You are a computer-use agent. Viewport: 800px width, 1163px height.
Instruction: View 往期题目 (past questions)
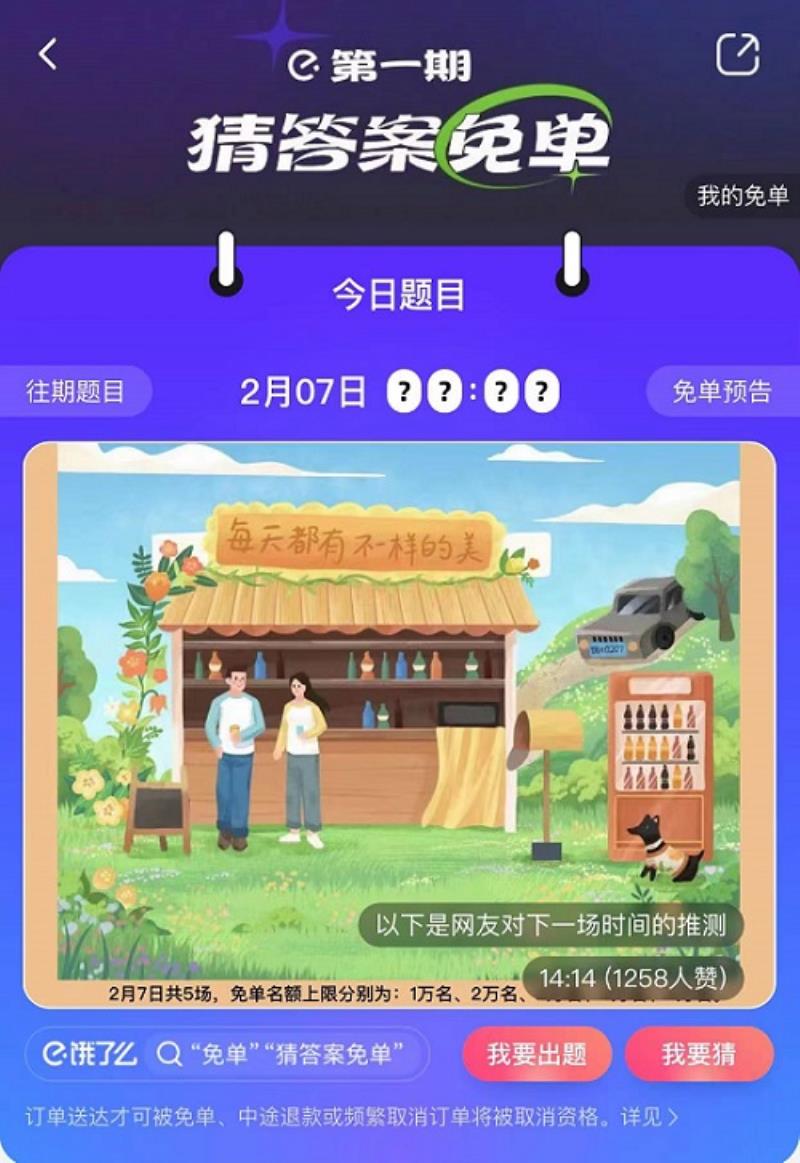click(75, 391)
